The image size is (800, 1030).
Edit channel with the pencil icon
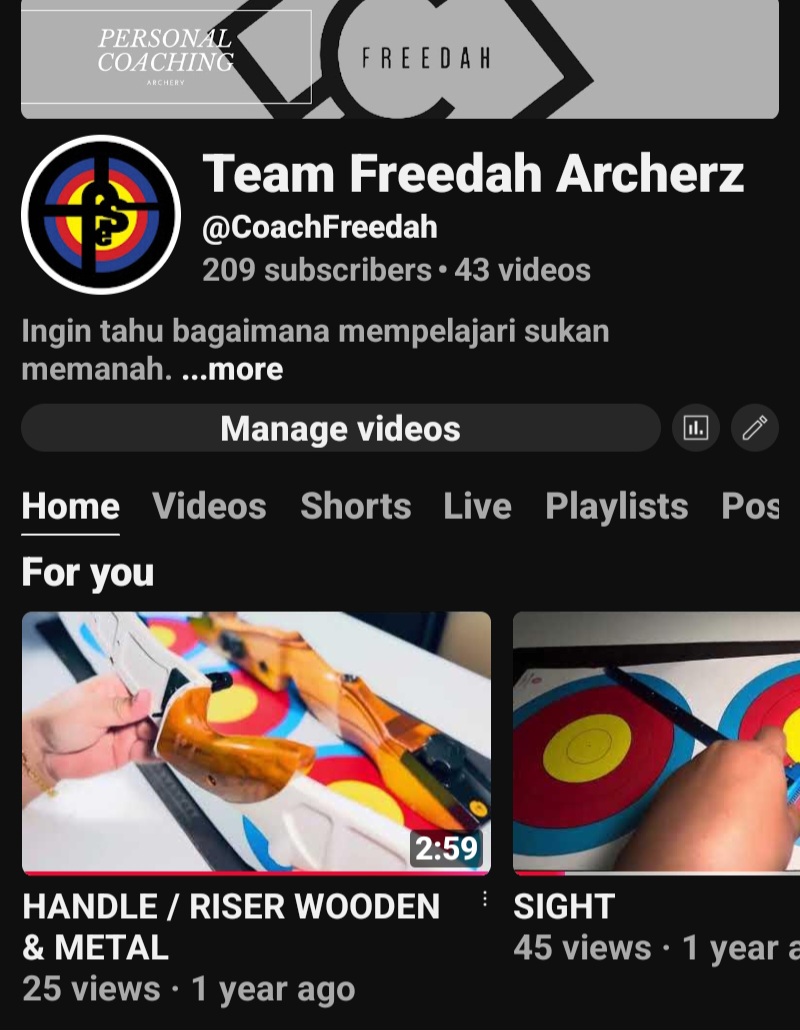(755, 428)
